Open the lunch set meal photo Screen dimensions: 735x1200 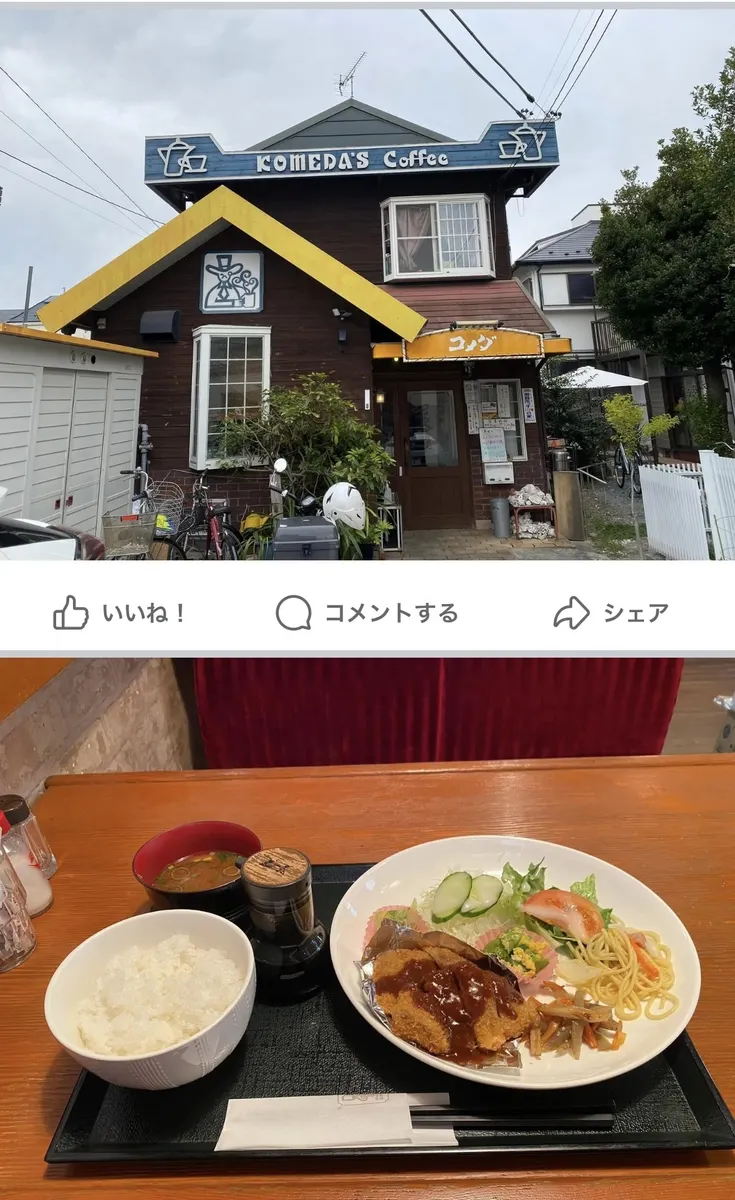367,930
